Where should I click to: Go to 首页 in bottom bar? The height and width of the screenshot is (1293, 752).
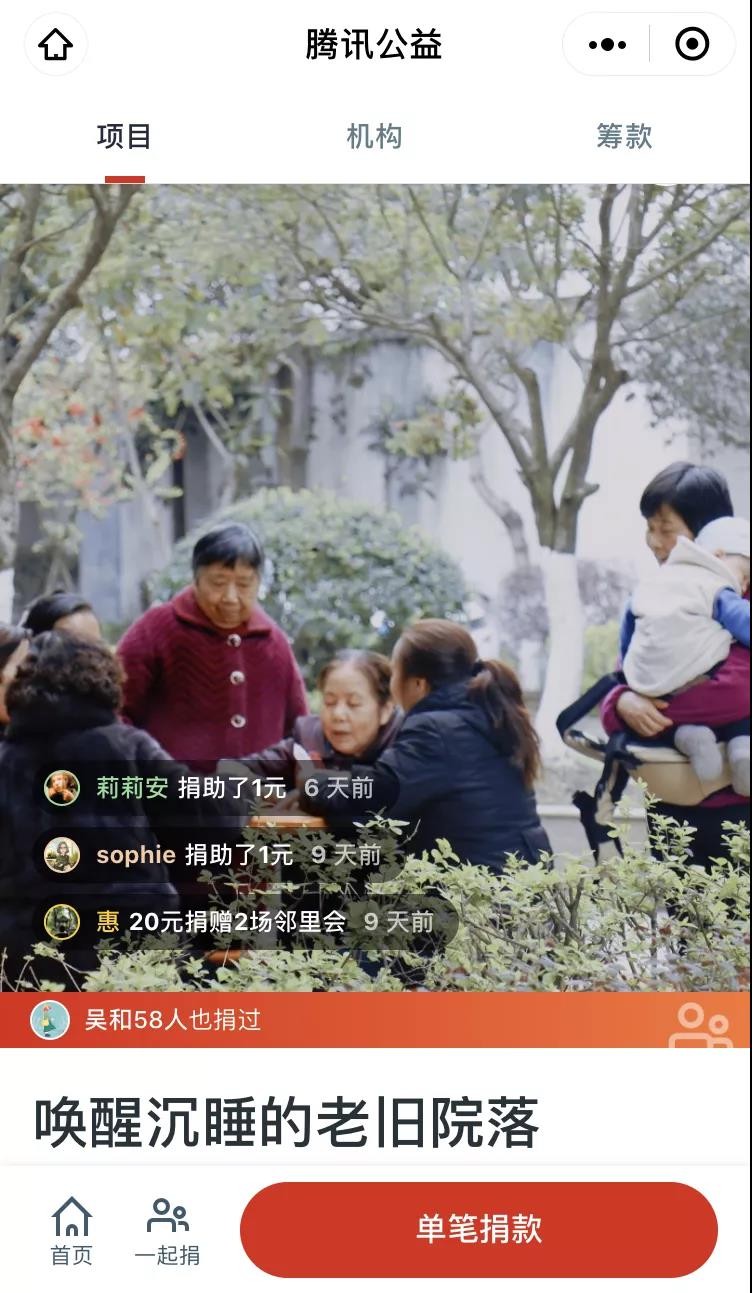(72, 1230)
